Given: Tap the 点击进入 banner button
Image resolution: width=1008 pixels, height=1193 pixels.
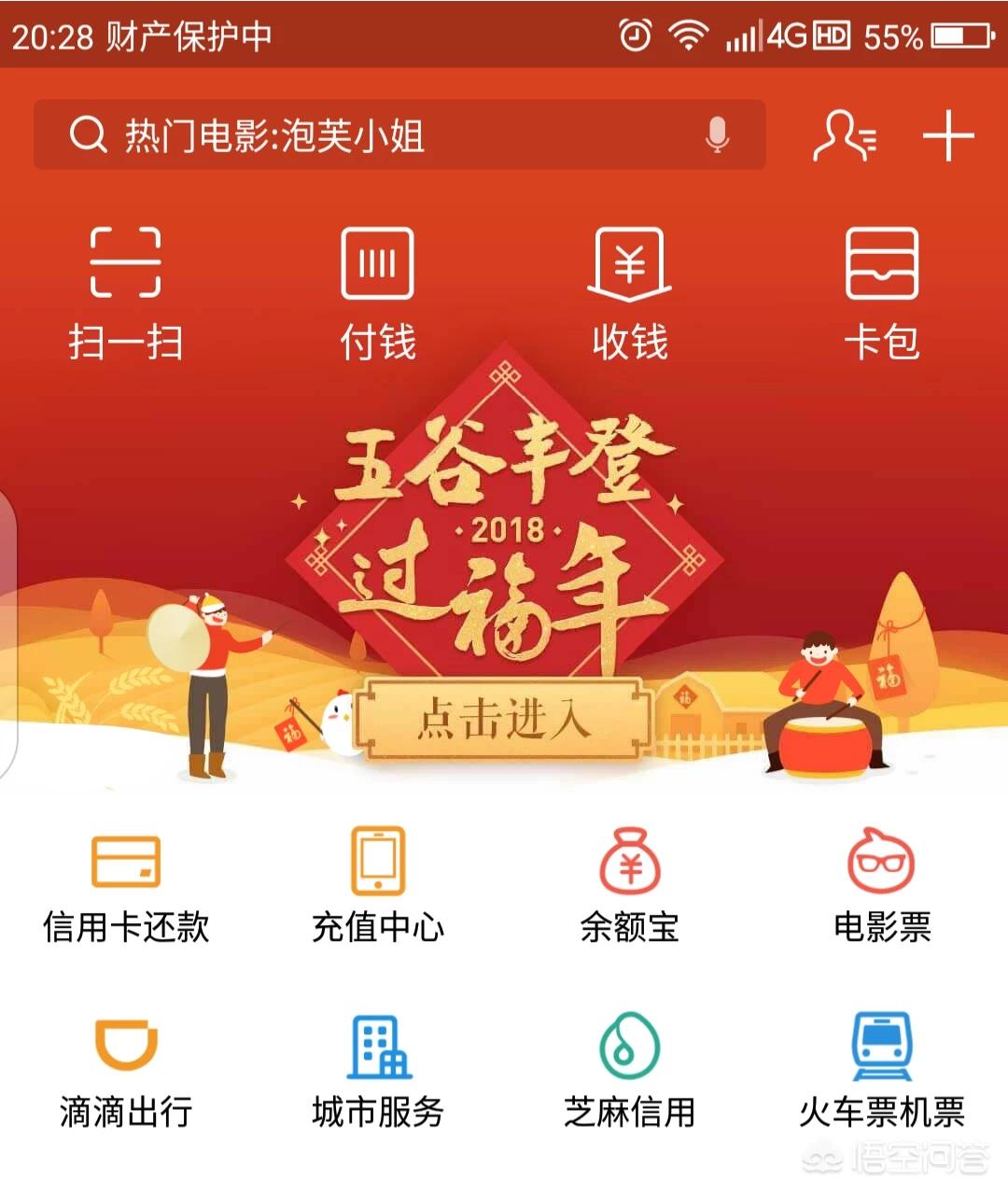Looking at the screenshot, I should pyautogui.click(x=504, y=720).
